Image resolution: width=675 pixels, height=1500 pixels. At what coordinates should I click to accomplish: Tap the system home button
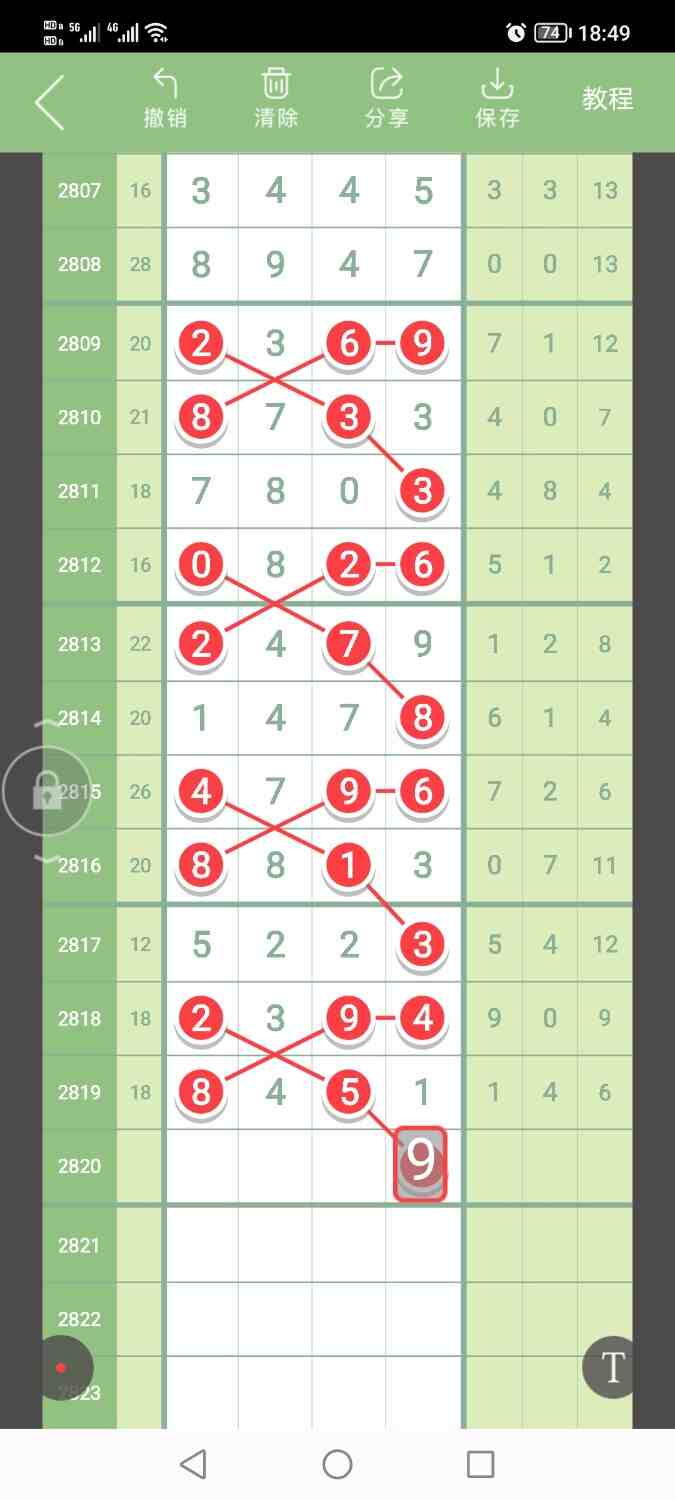337,1465
